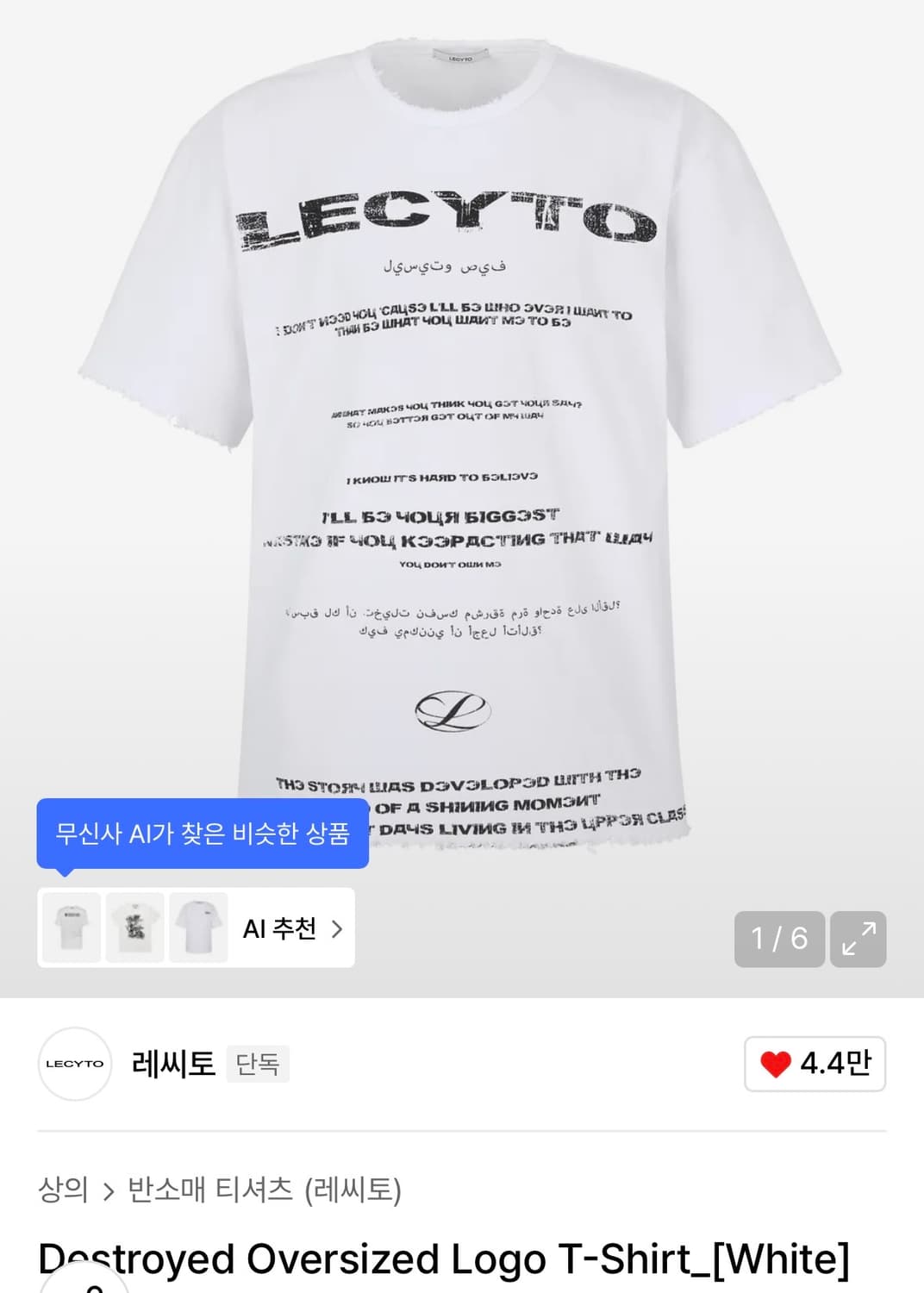Viewport: 924px width, 1293px height.
Task: Select the first AI recommended product thumbnail
Action: [x=71, y=928]
